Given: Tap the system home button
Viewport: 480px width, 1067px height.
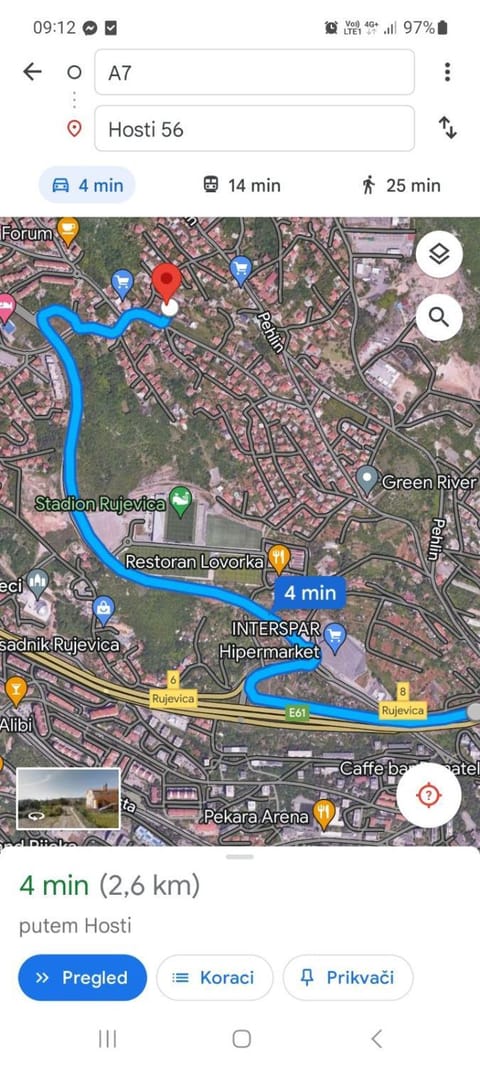Looking at the screenshot, I should 241,1038.
